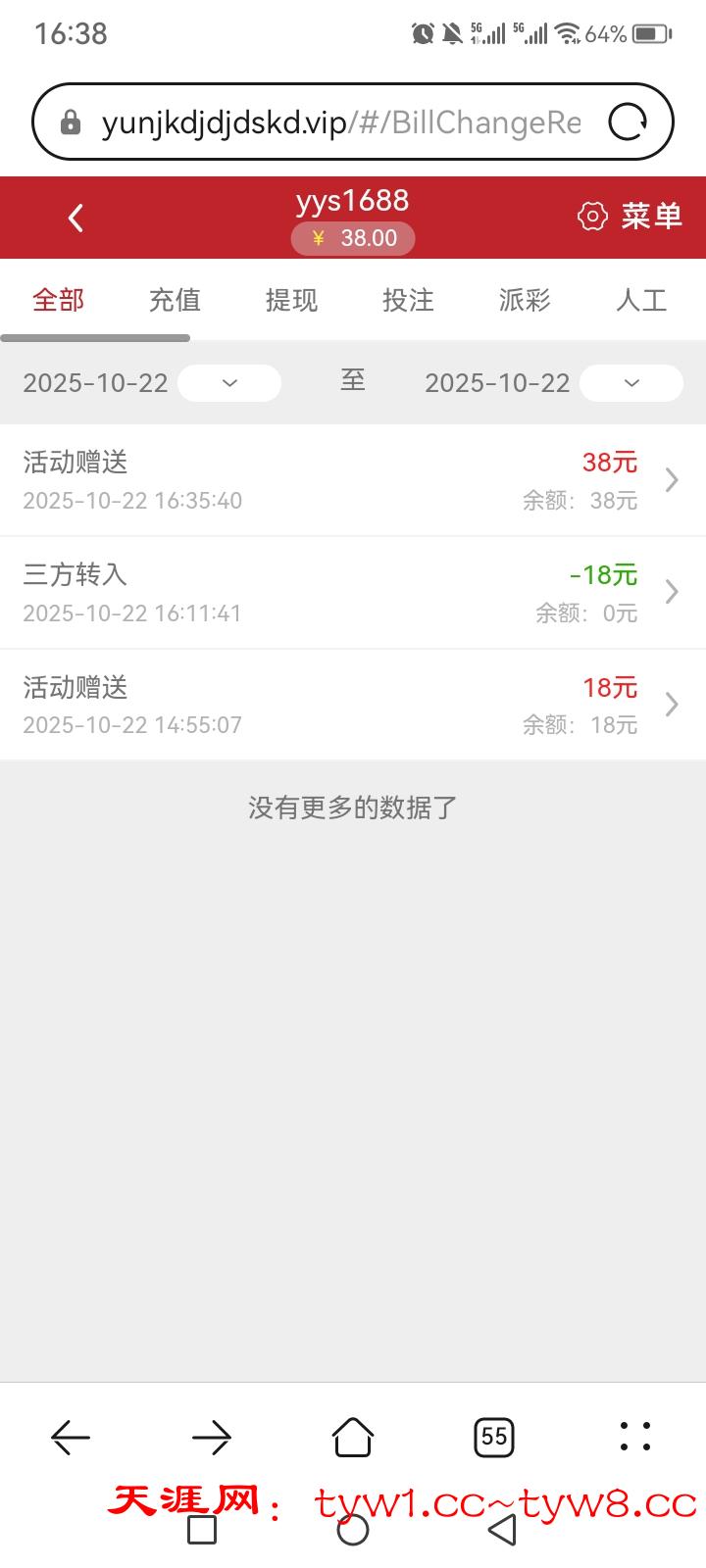Open the browser tab switcher showing 55
The width and height of the screenshot is (706, 1568).
494,1438
